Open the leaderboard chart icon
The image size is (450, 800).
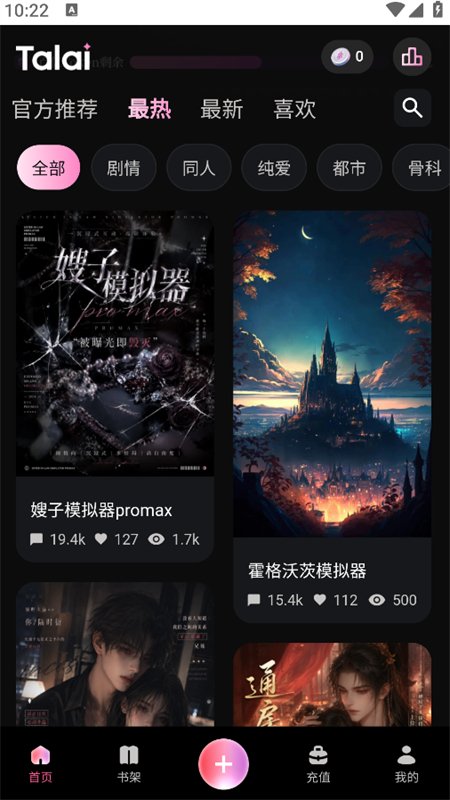412,57
